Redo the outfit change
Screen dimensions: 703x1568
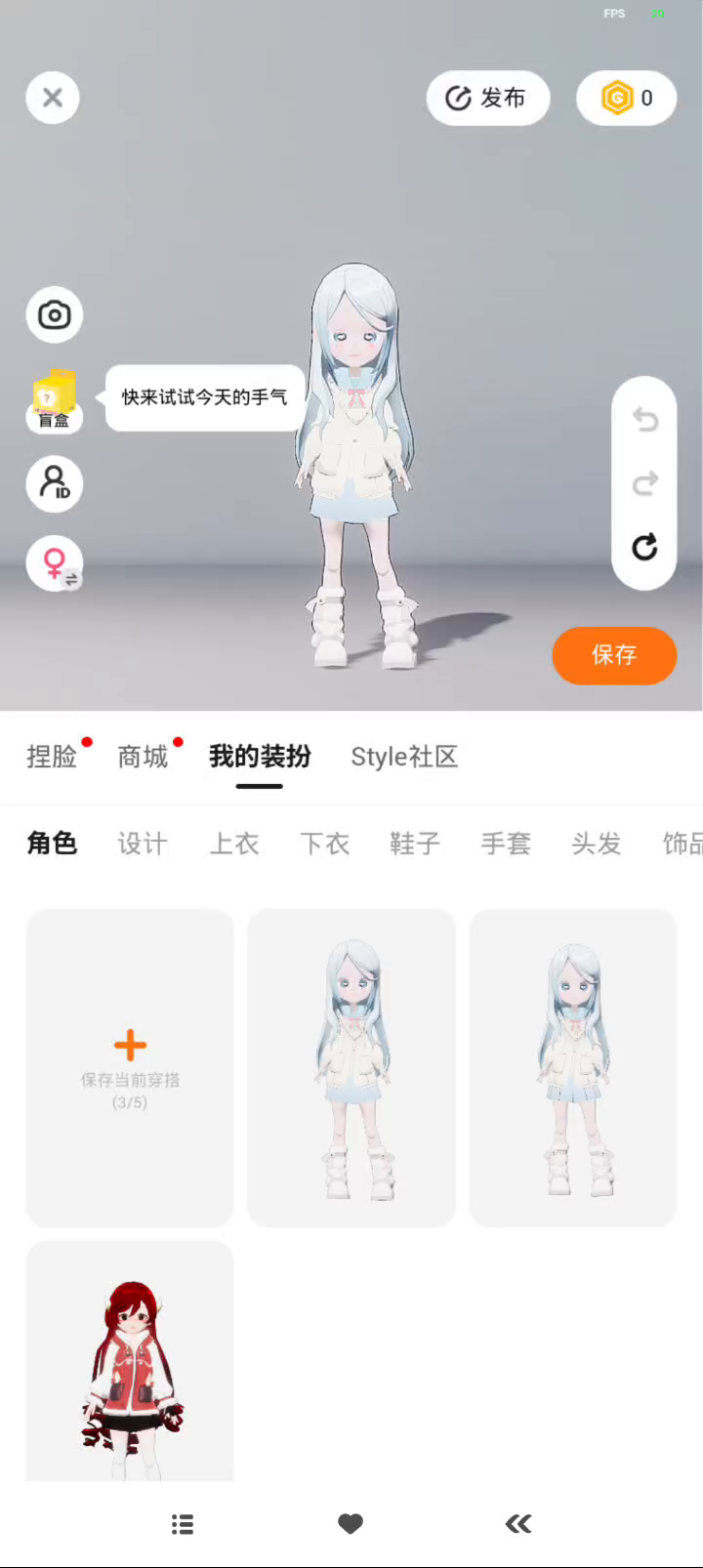pos(644,483)
